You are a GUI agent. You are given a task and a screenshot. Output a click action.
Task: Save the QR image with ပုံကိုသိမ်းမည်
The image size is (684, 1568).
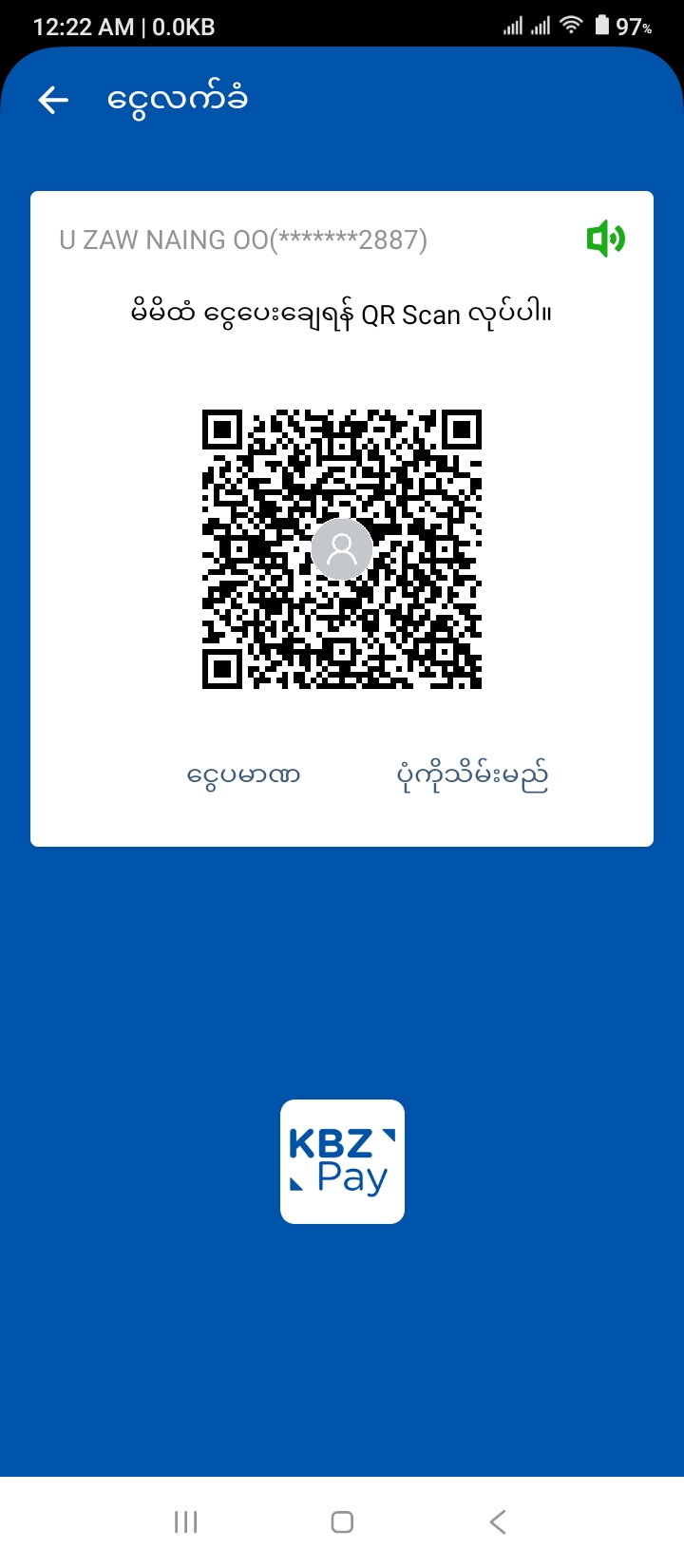pos(472,775)
